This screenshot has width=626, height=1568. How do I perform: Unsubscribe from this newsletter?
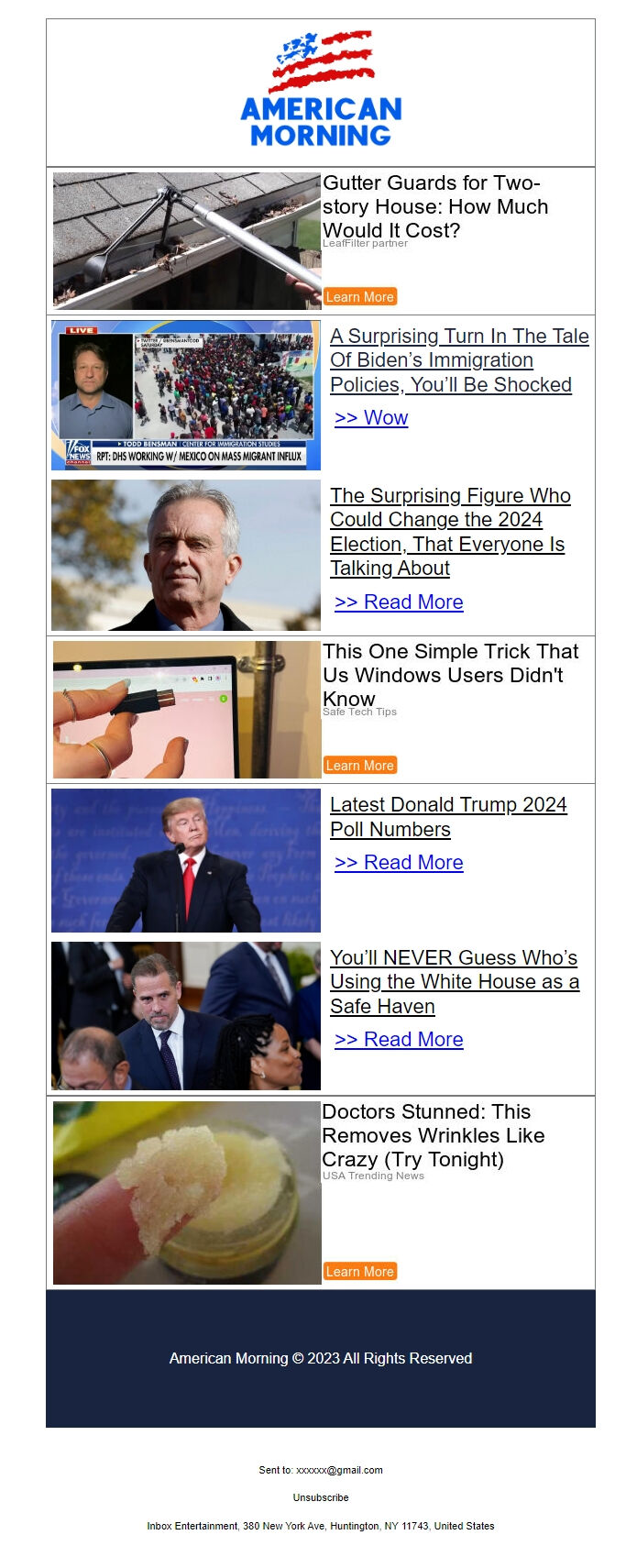click(321, 1497)
